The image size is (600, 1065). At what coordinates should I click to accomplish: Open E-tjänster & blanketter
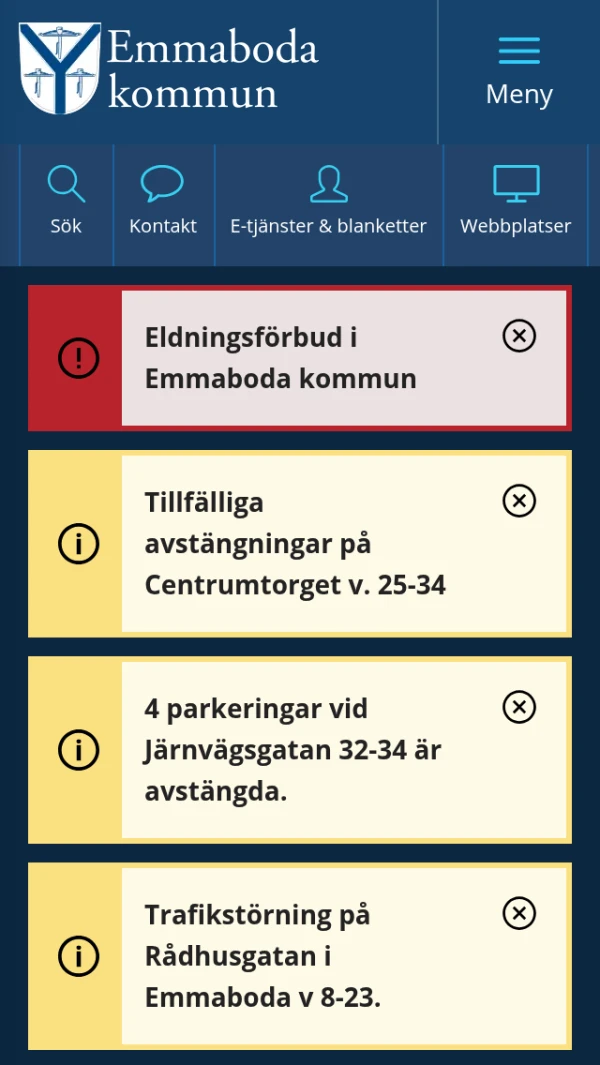pyautogui.click(x=329, y=204)
